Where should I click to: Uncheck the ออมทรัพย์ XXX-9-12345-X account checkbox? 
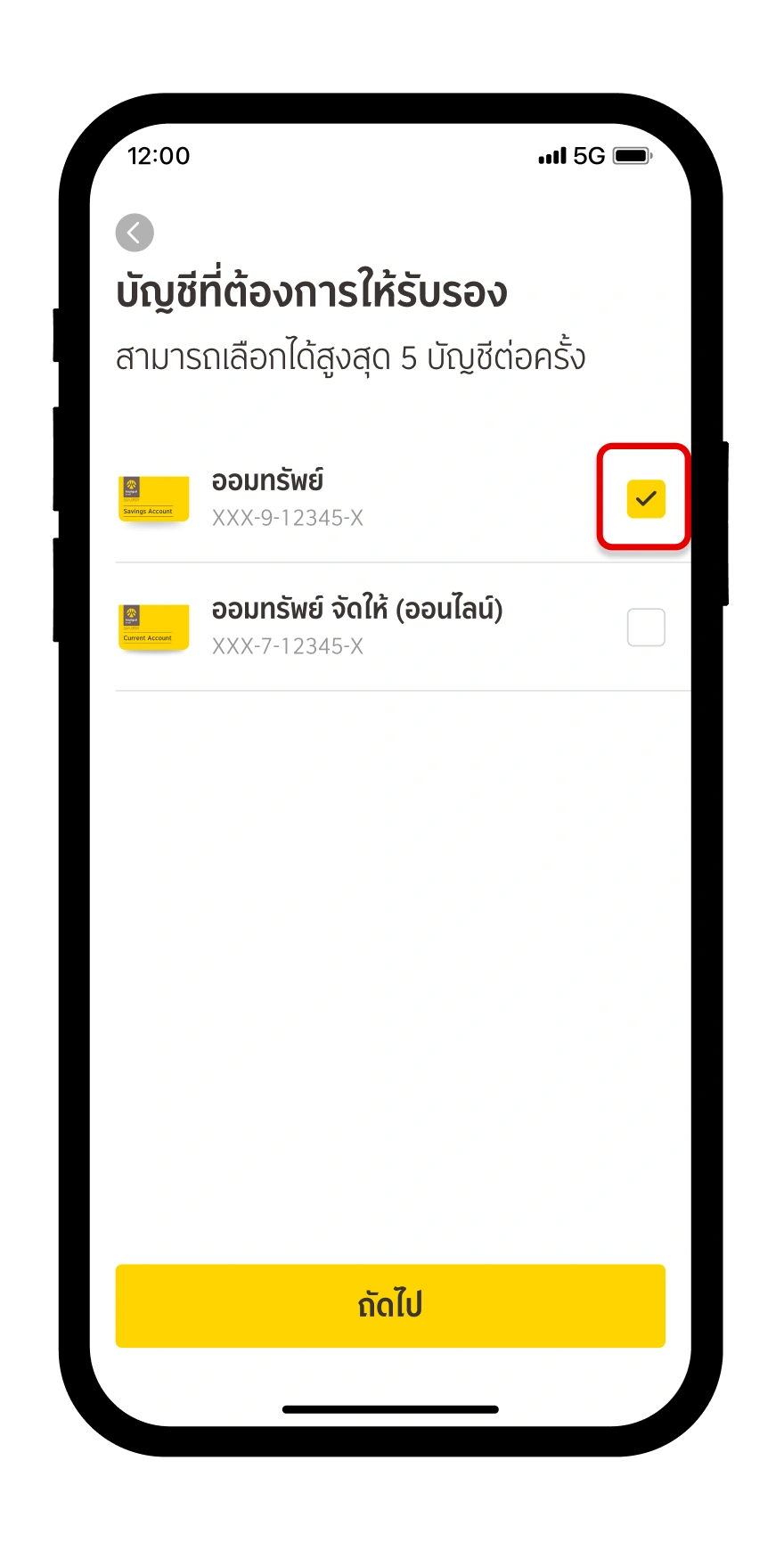[646, 498]
